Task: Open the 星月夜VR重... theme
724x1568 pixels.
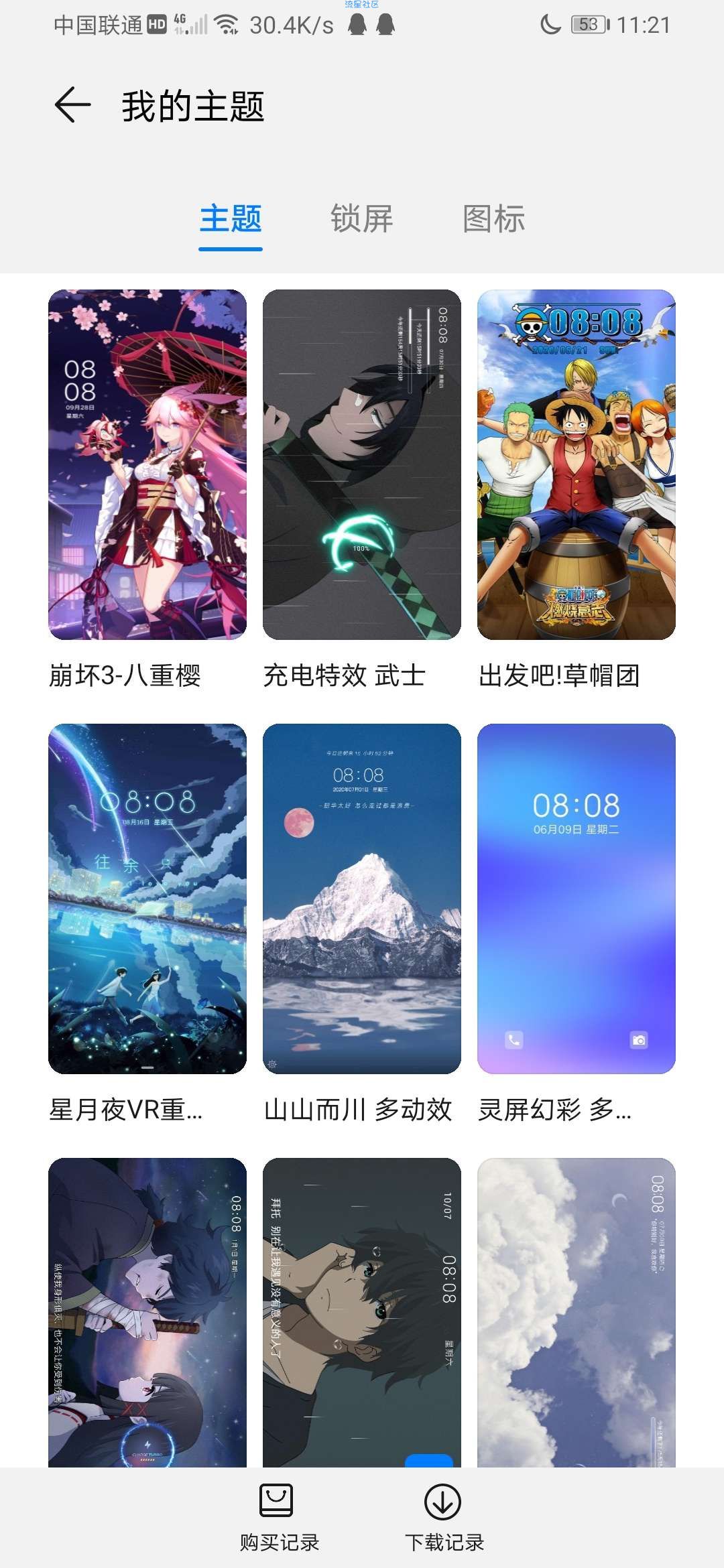Action: [147, 899]
